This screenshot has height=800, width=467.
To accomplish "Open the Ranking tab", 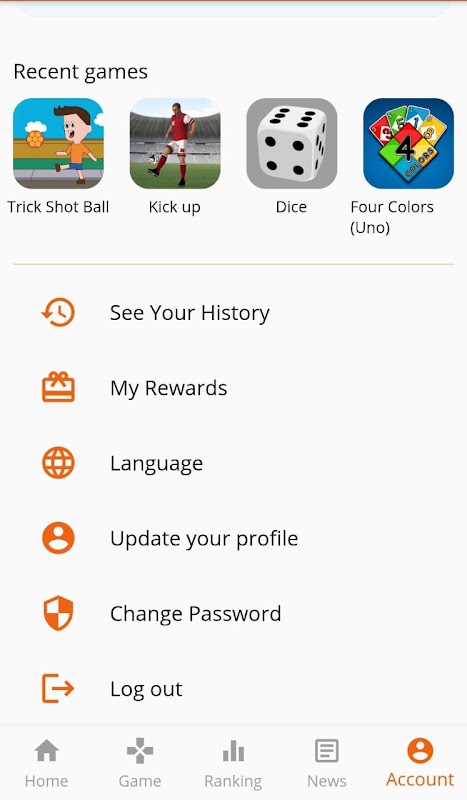I will [x=233, y=763].
